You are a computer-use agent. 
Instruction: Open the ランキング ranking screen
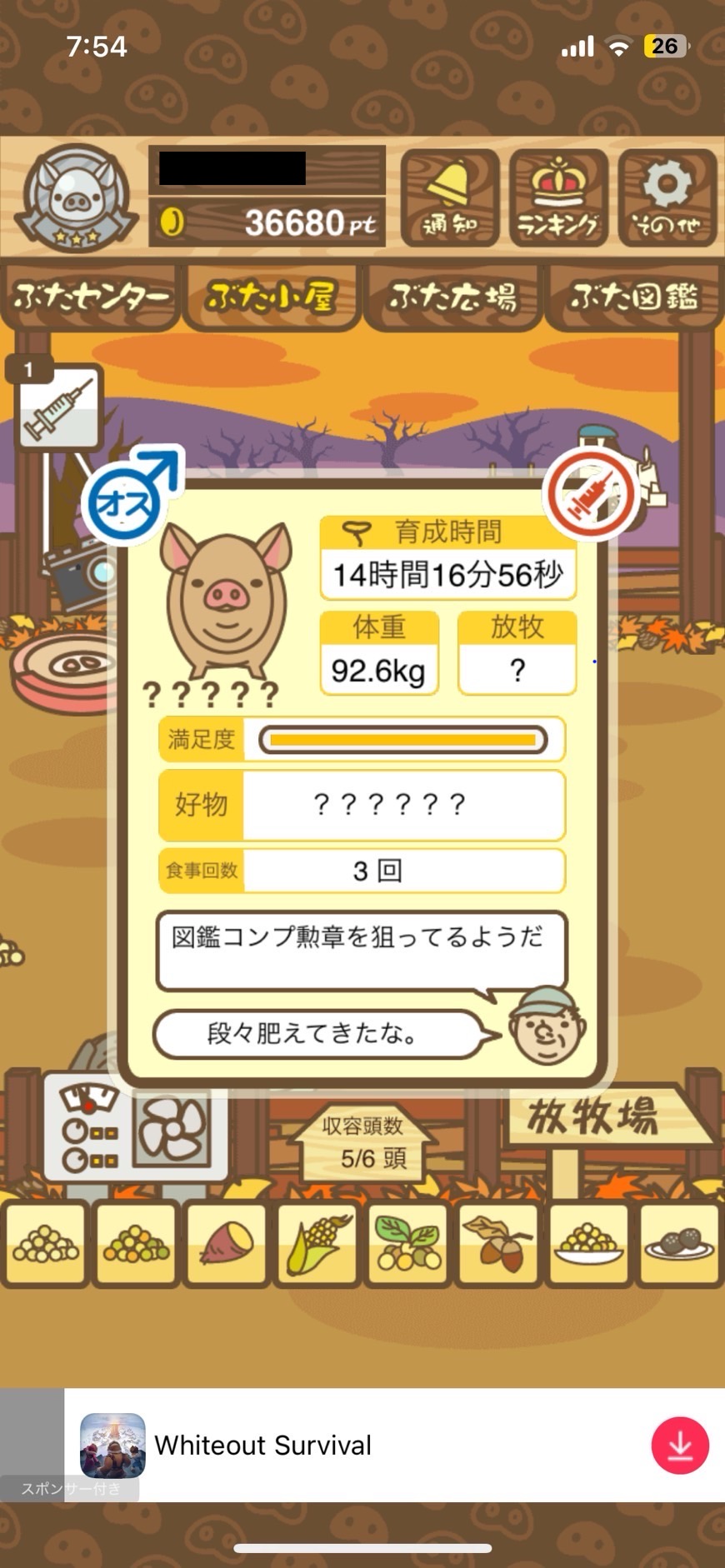558,198
